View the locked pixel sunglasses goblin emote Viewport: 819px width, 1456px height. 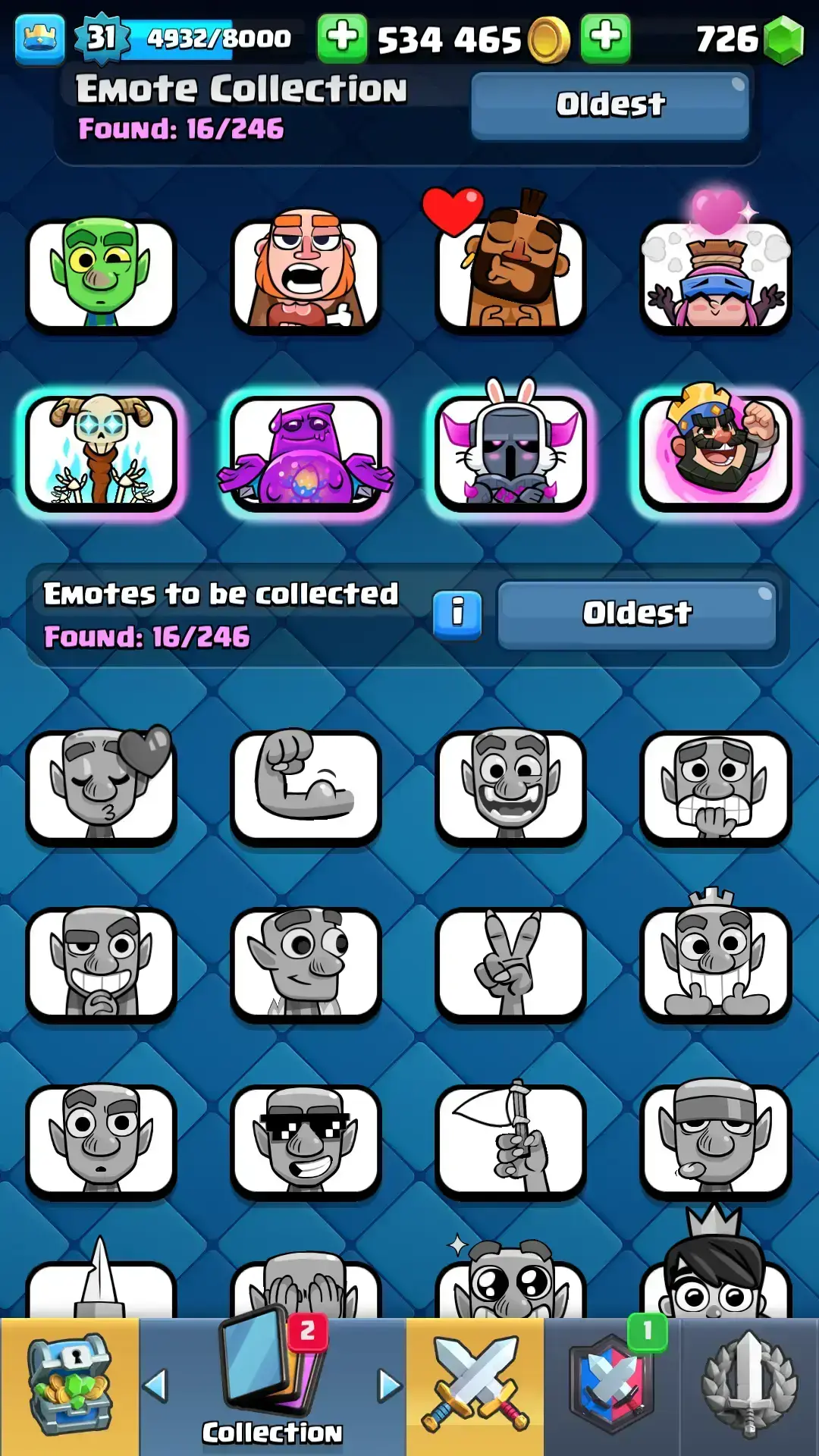[306, 1141]
